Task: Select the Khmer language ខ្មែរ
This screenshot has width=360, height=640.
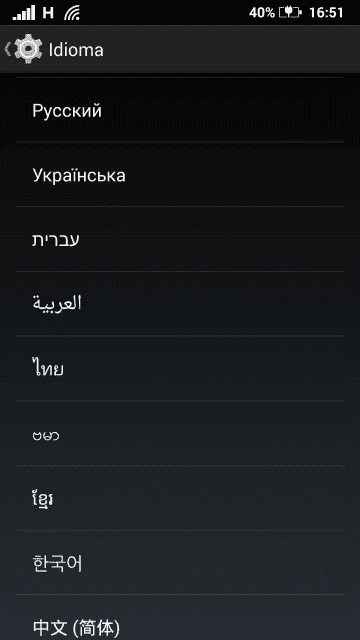Action: [x=180, y=498]
